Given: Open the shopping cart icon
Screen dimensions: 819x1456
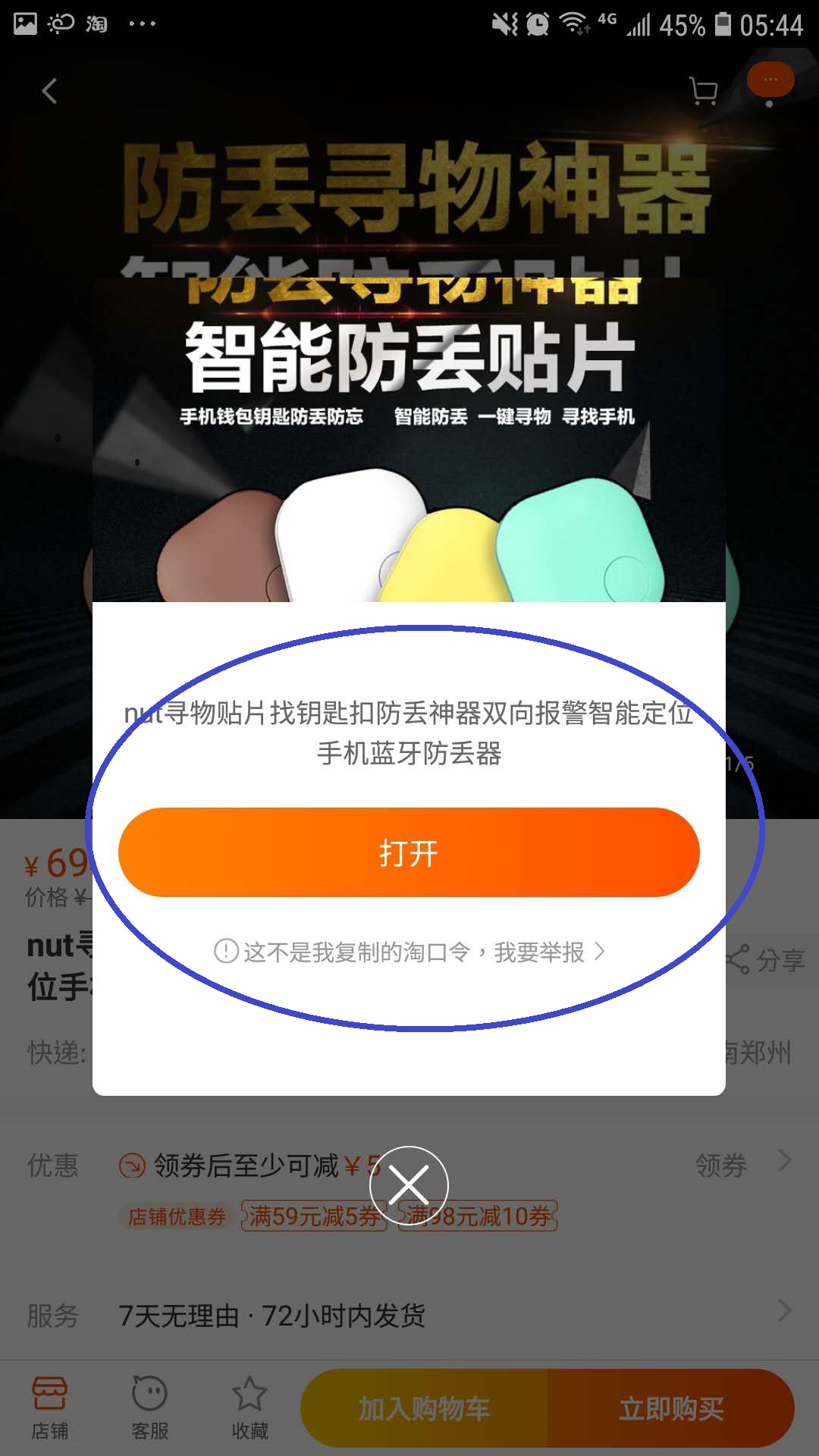Looking at the screenshot, I should [x=704, y=92].
